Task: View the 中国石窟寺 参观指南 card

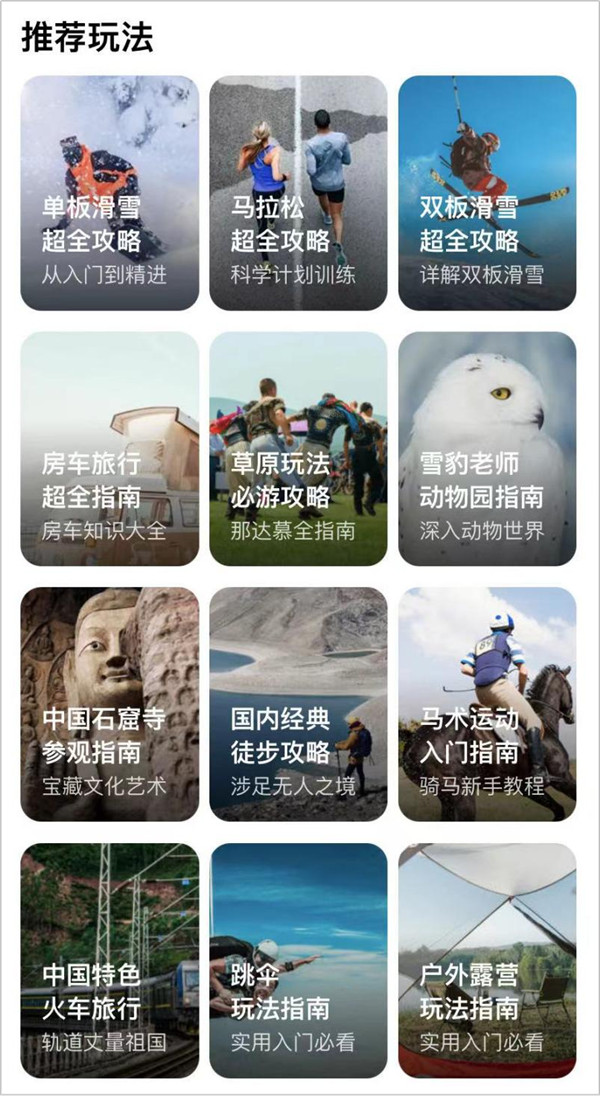Action: (x=109, y=704)
